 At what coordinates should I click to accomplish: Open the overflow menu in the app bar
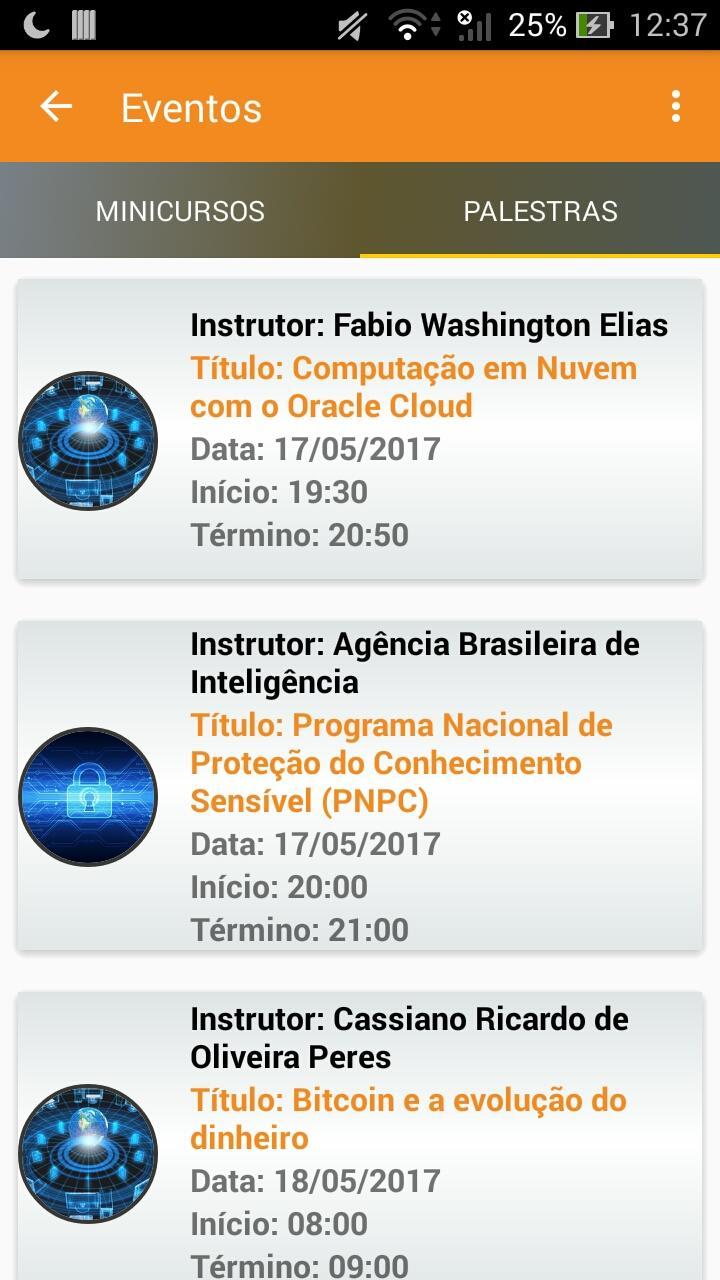(x=676, y=107)
